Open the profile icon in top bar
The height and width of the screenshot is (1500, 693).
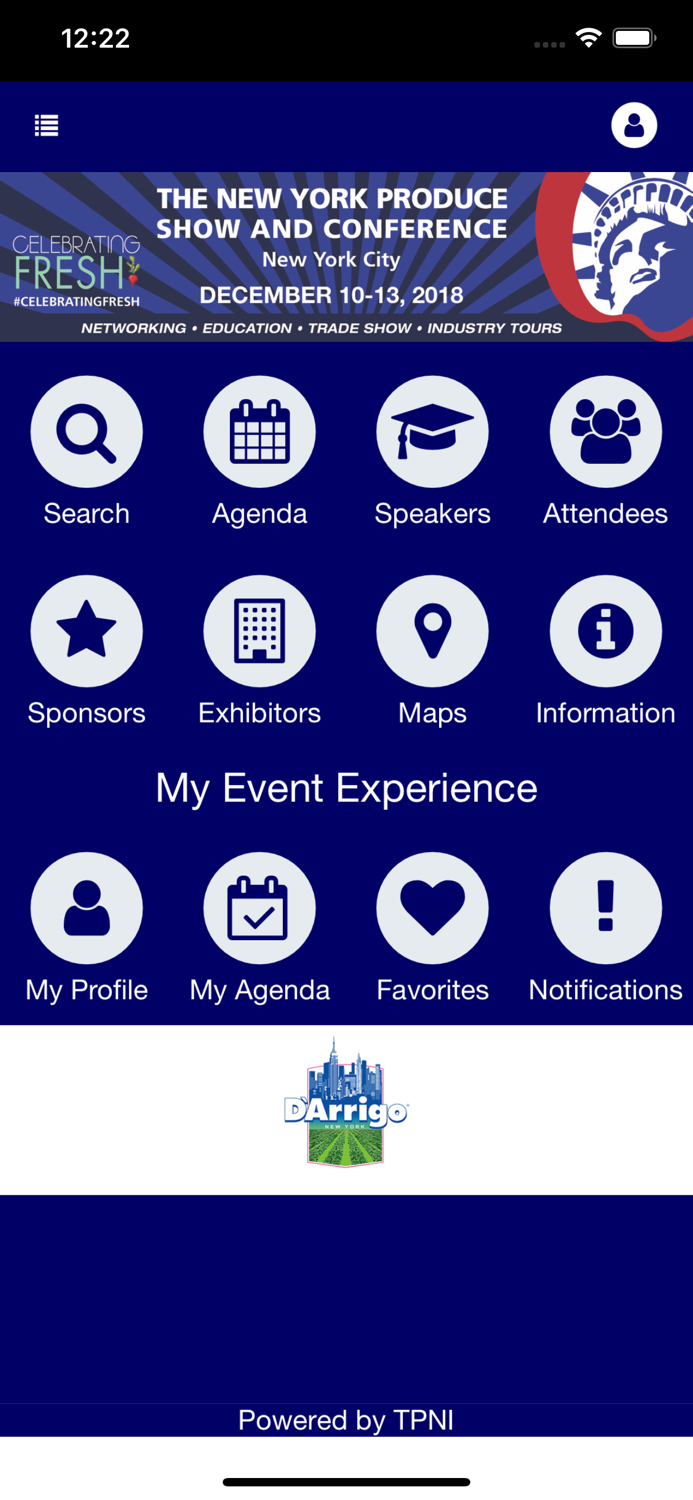click(634, 126)
